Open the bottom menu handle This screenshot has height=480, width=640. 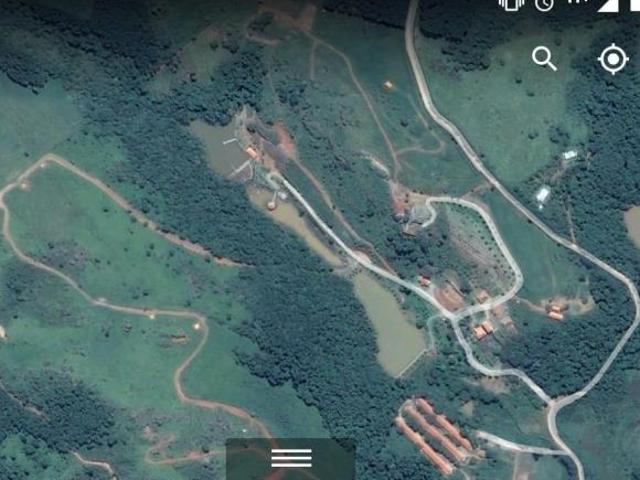[291, 458]
